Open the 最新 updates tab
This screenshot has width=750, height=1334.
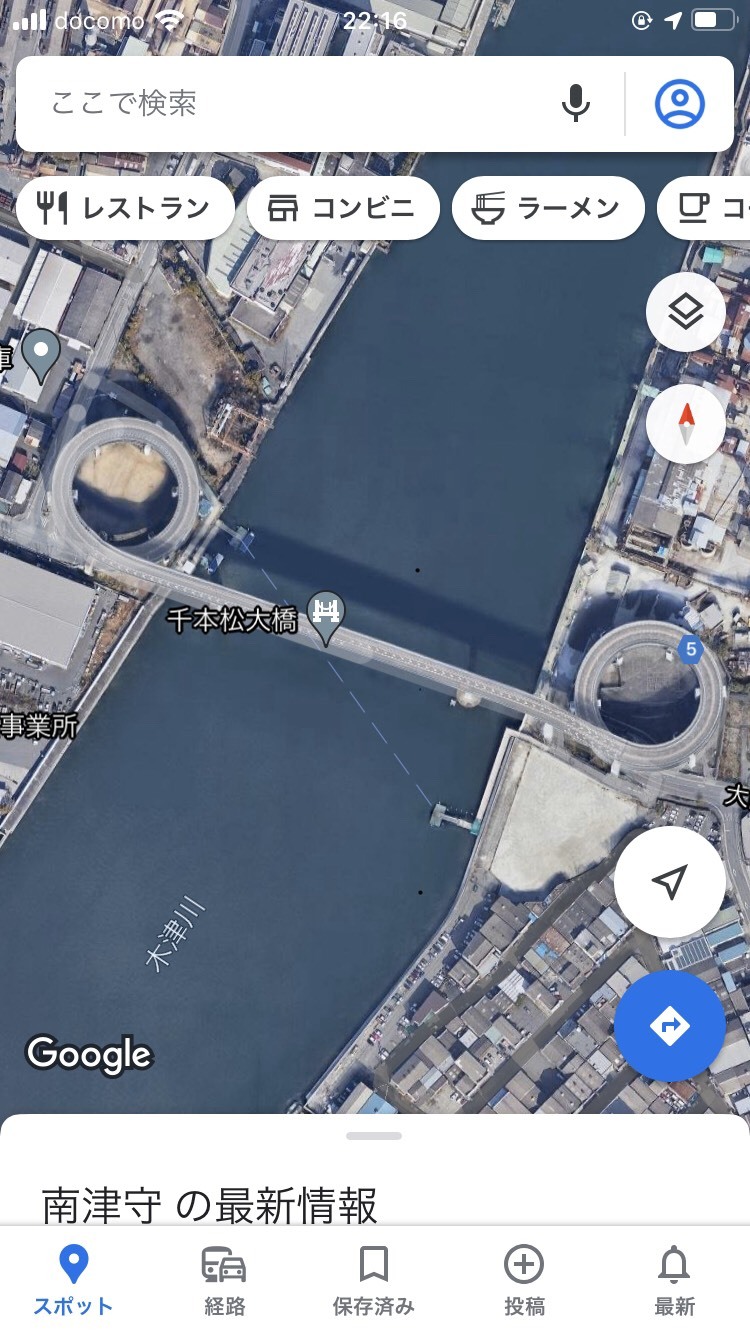coord(674,1279)
